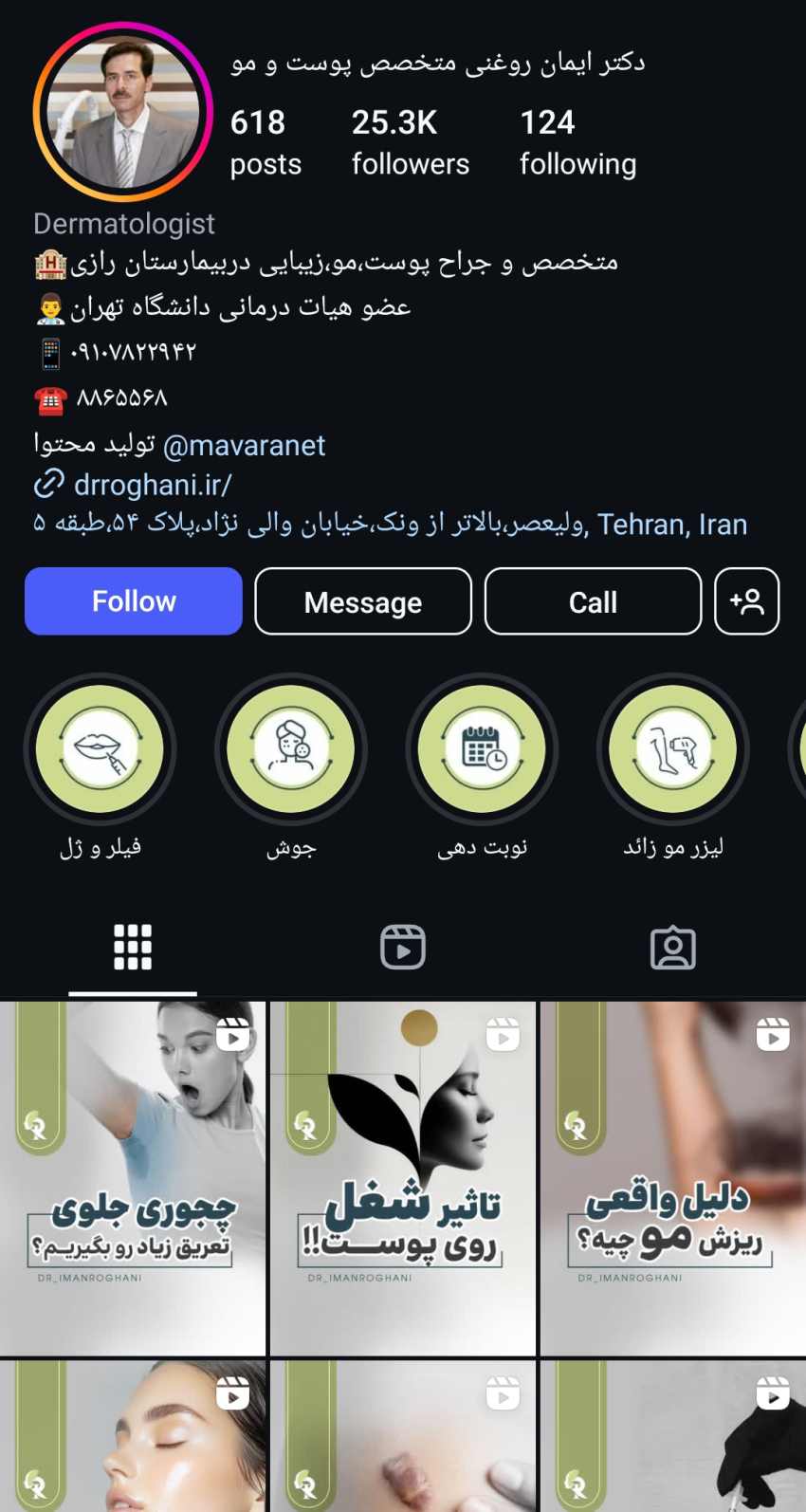Viewport: 806px width, 1512px height.
Task: Switch to the tagged photos tab
Action: 673,947
